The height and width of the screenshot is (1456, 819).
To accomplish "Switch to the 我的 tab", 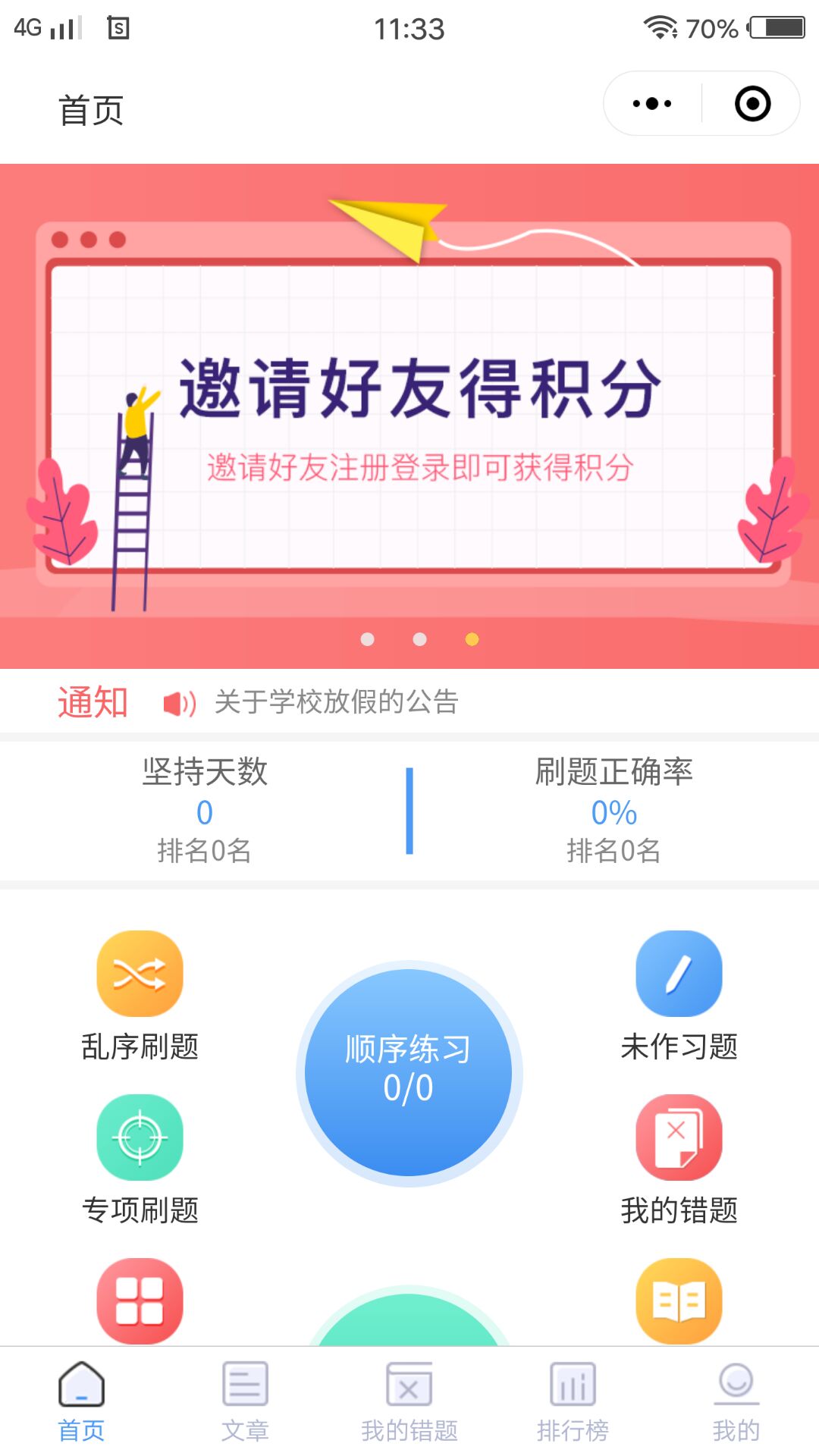I will [736, 1401].
